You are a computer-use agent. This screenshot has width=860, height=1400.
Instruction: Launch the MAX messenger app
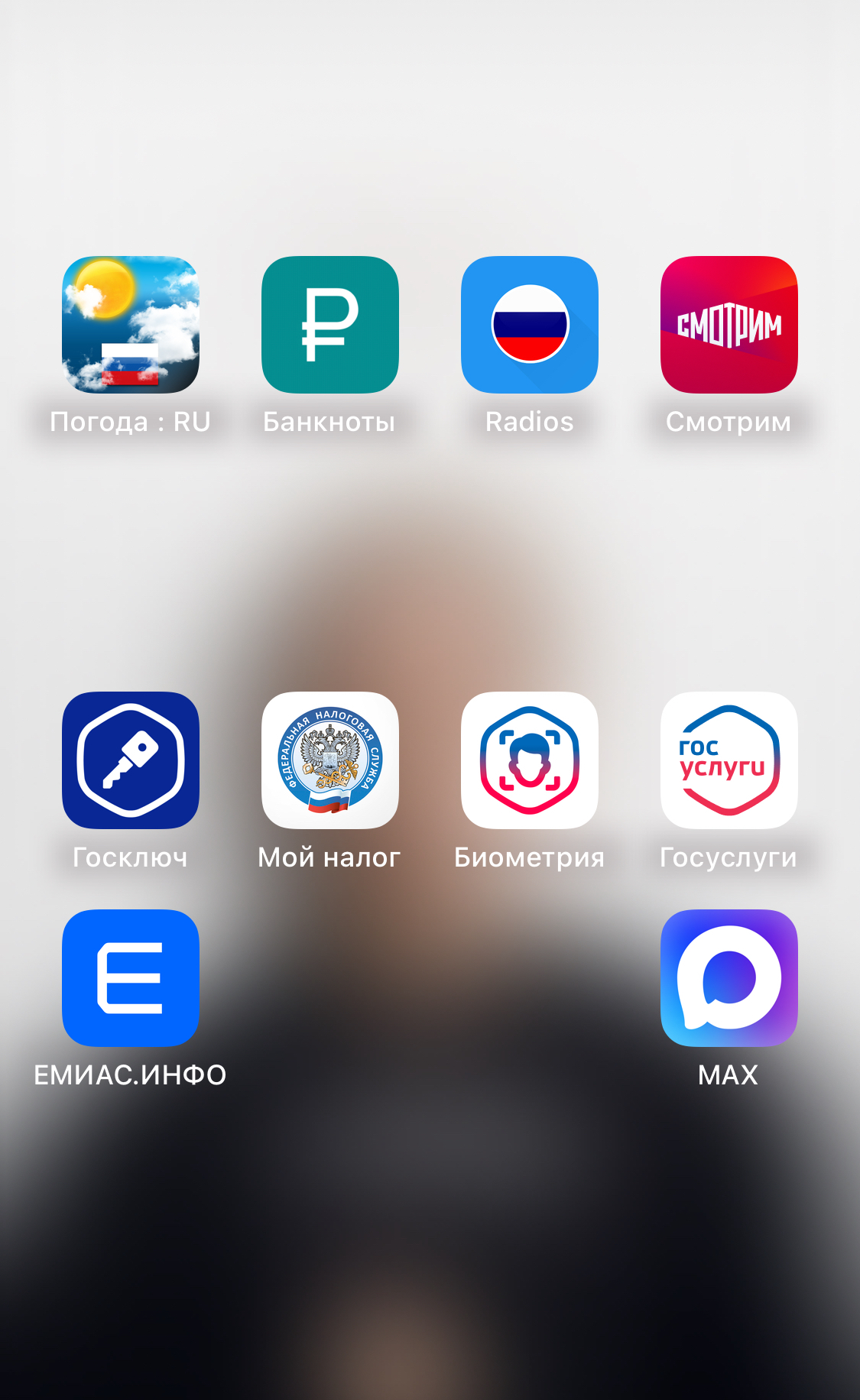[x=729, y=978]
